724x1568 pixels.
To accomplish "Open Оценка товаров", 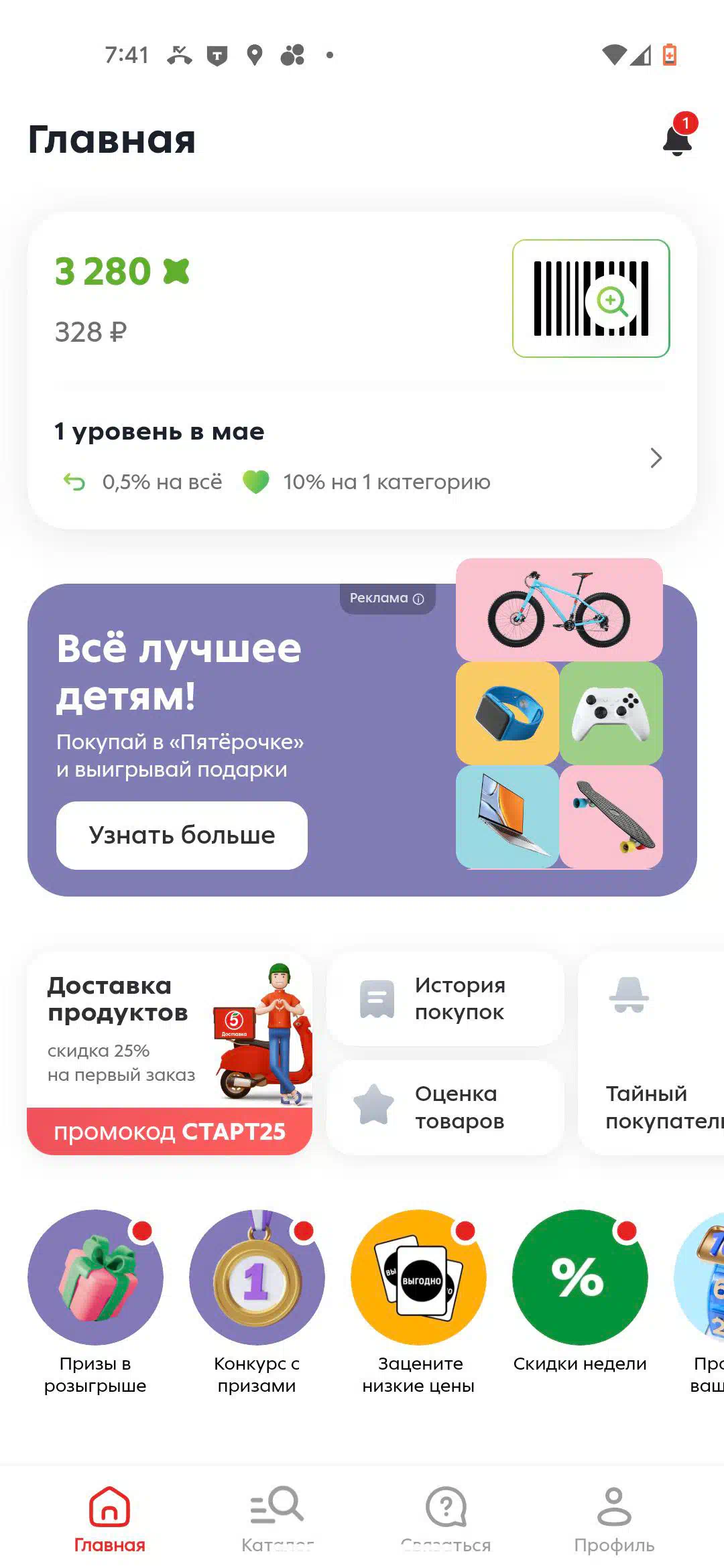I will click(445, 1107).
